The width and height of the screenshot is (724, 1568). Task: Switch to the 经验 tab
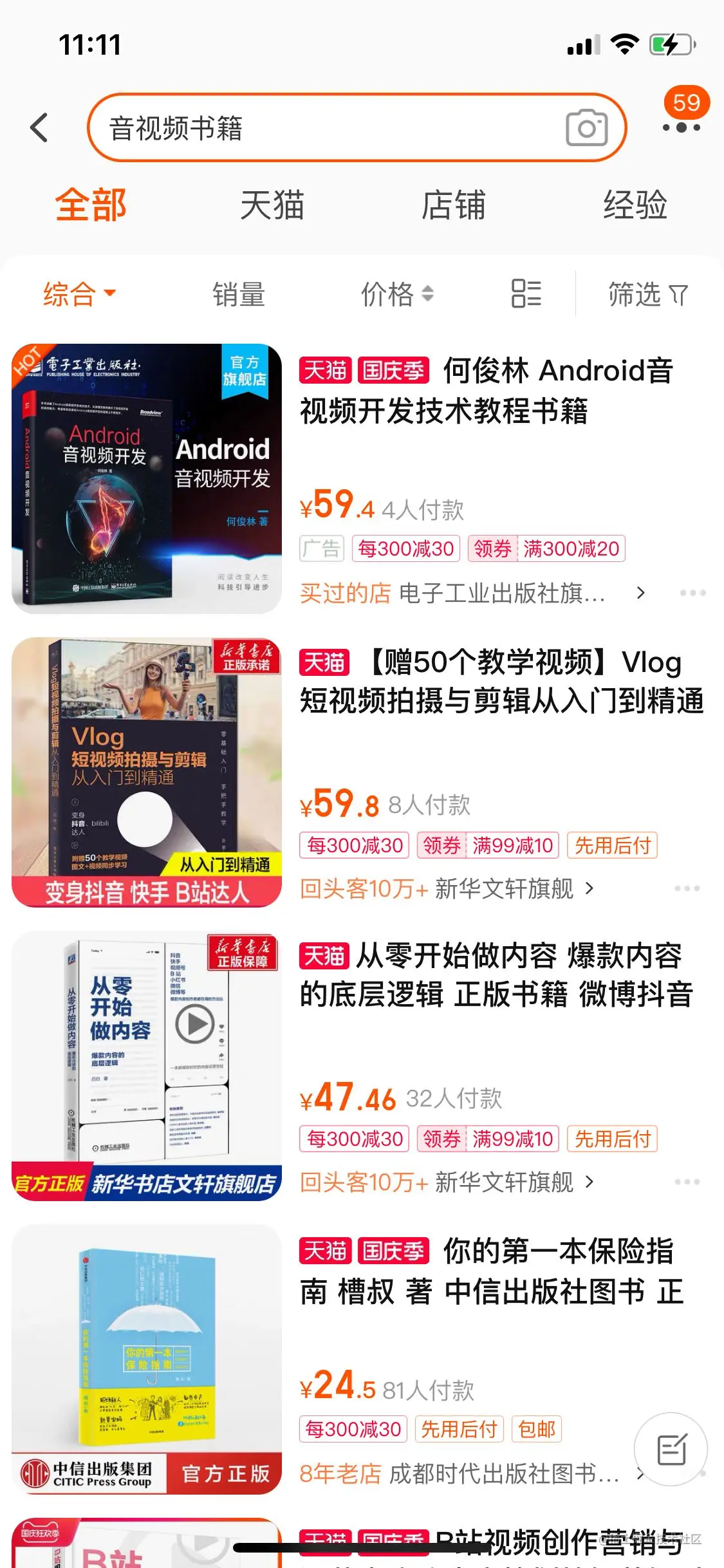tap(635, 205)
